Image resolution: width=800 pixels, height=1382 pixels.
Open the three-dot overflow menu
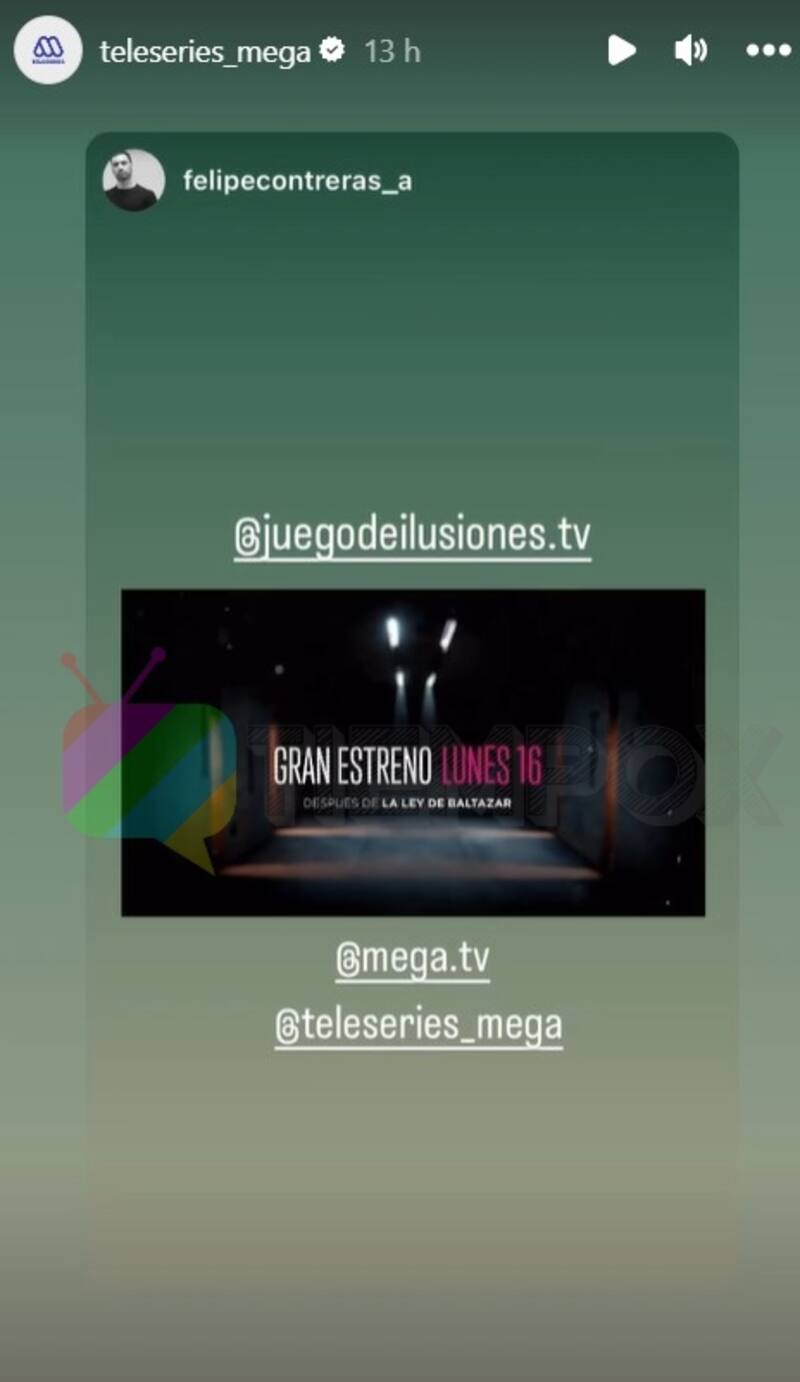coord(768,50)
